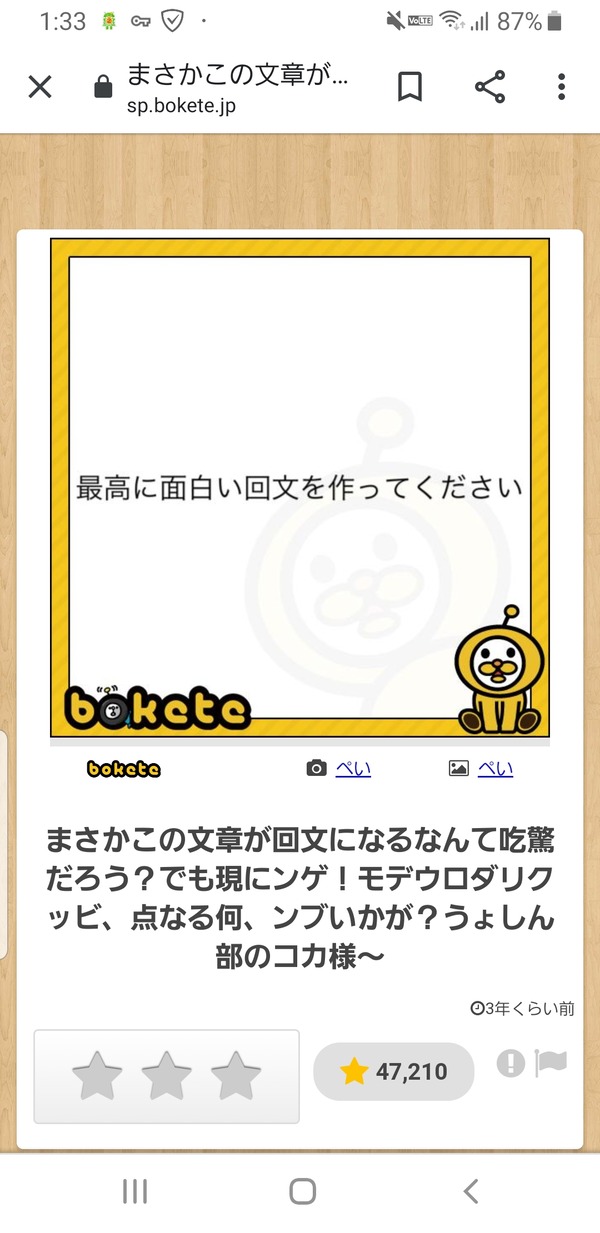The height and width of the screenshot is (1233, 600).
Task: View the 47,210 star count details
Action: point(394,1072)
